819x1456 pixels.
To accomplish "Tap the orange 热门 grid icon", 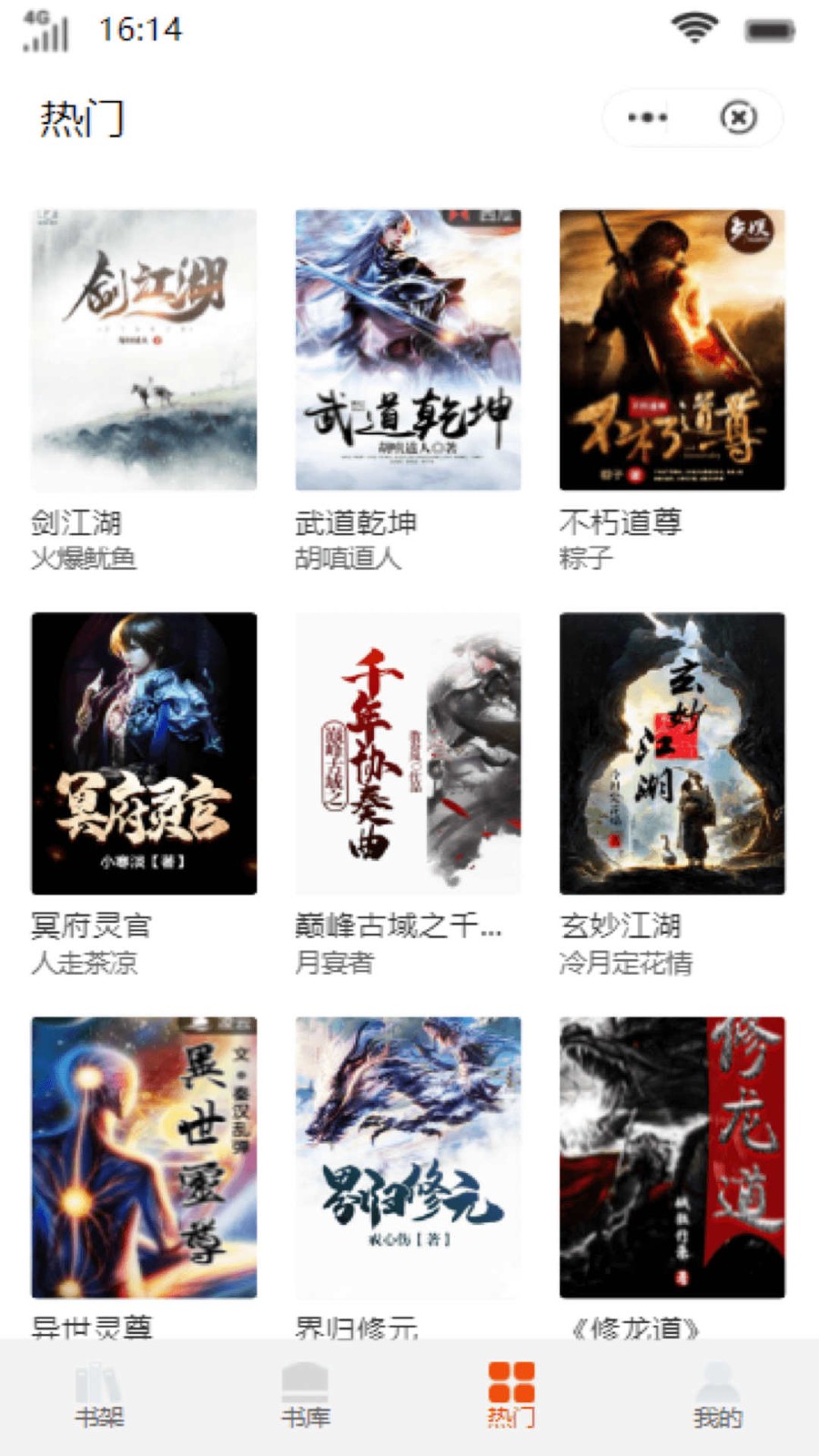I will coord(511,1379).
